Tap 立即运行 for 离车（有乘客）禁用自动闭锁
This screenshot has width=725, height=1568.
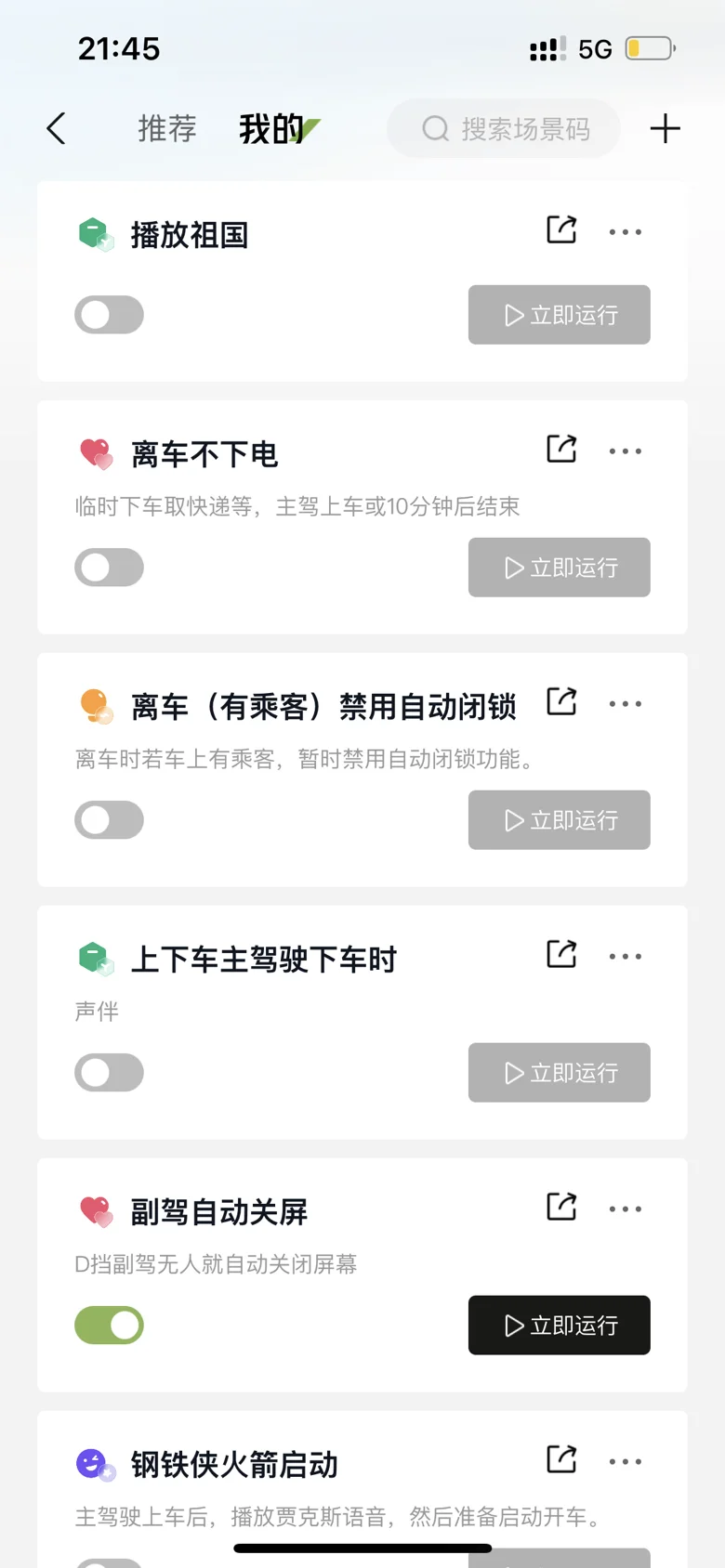tap(560, 820)
